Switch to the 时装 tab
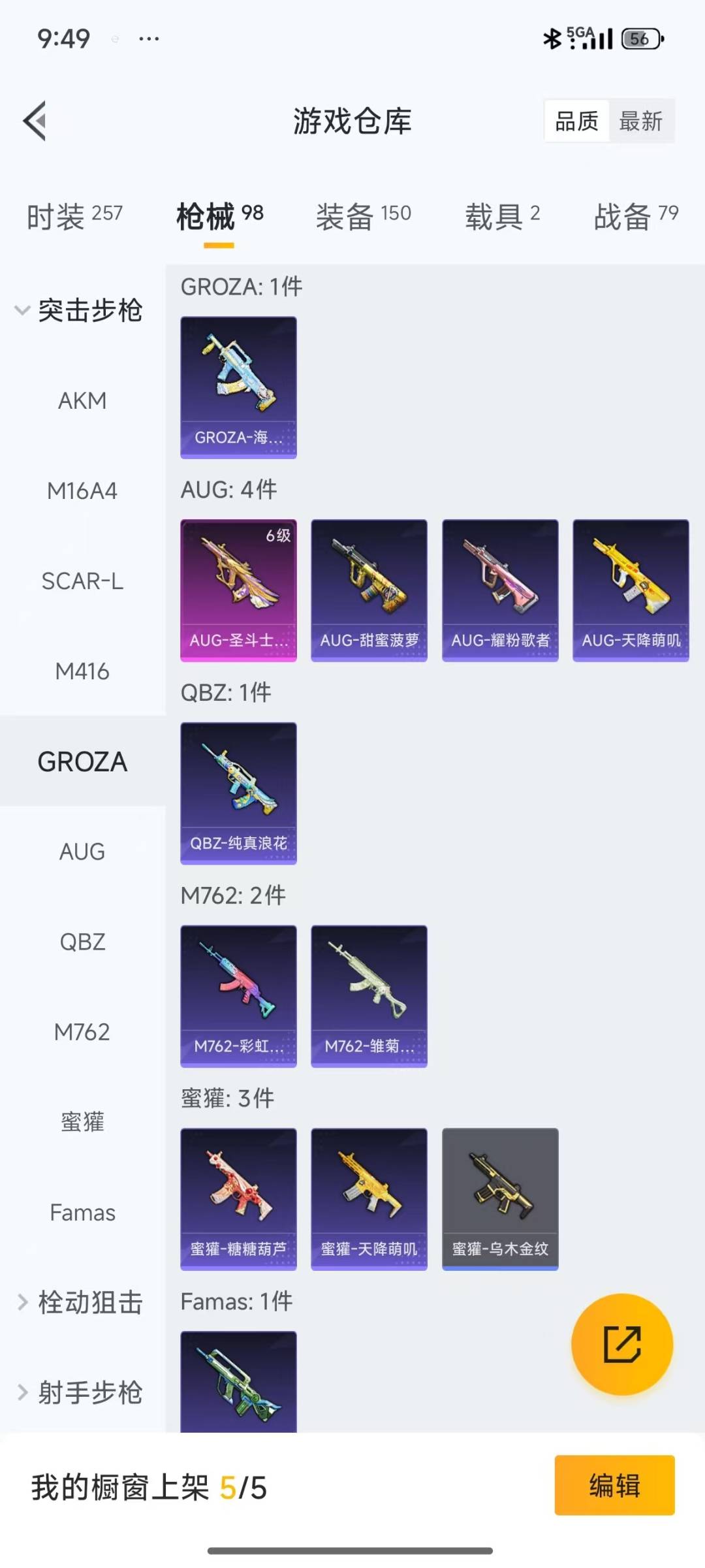Screen dimensions: 705x1568 [74, 216]
